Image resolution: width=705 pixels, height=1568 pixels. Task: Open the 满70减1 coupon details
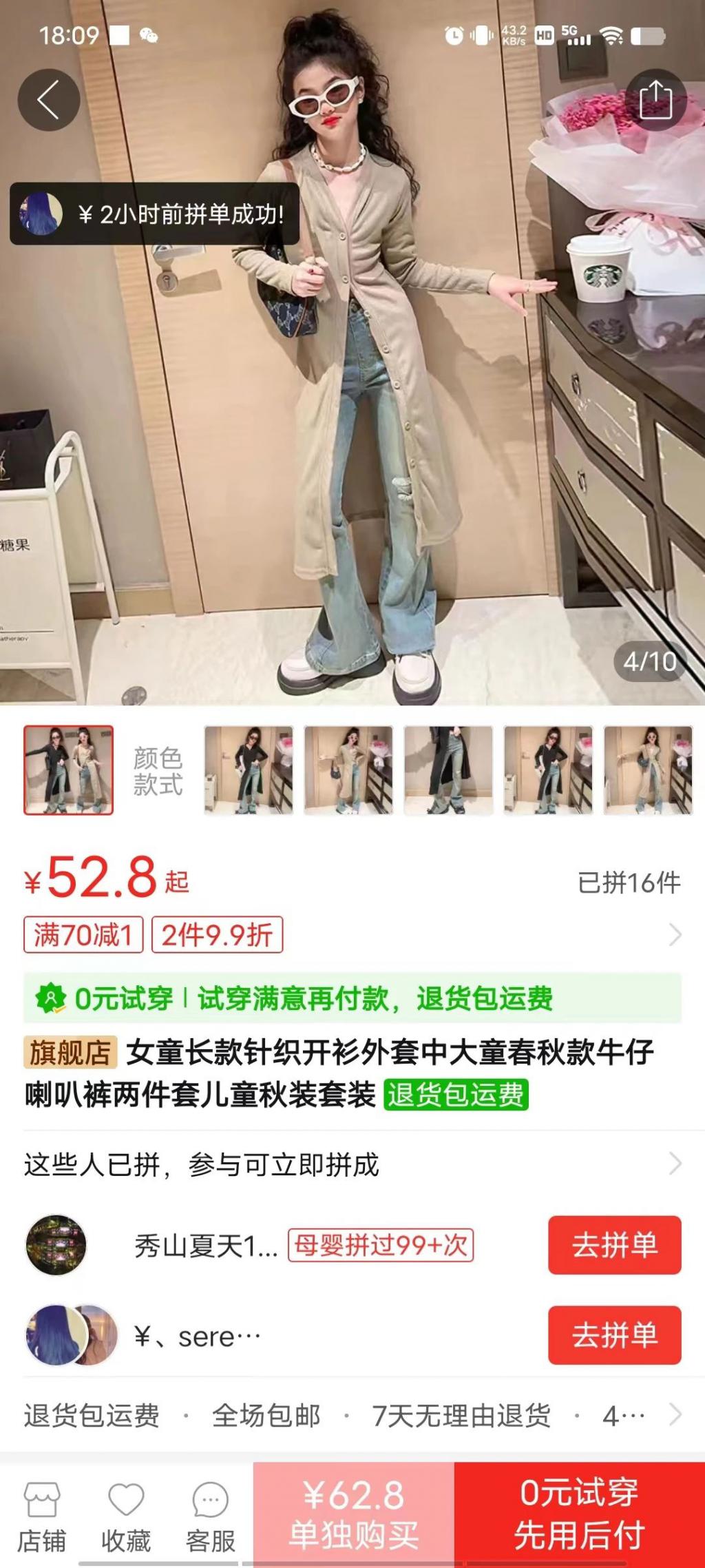pyautogui.click(x=83, y=935)
